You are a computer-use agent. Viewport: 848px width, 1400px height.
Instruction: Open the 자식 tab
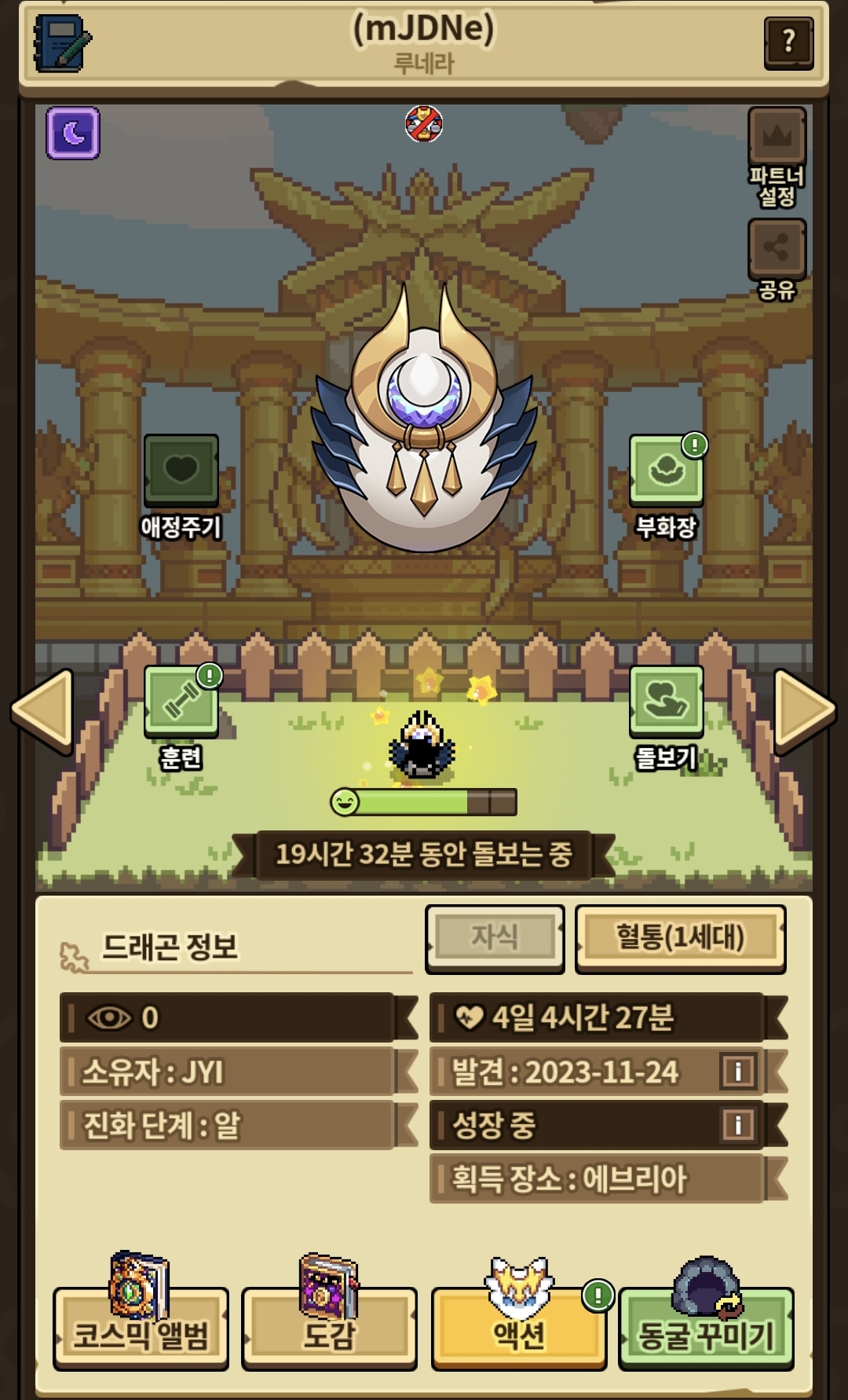[x=495, y=938]
